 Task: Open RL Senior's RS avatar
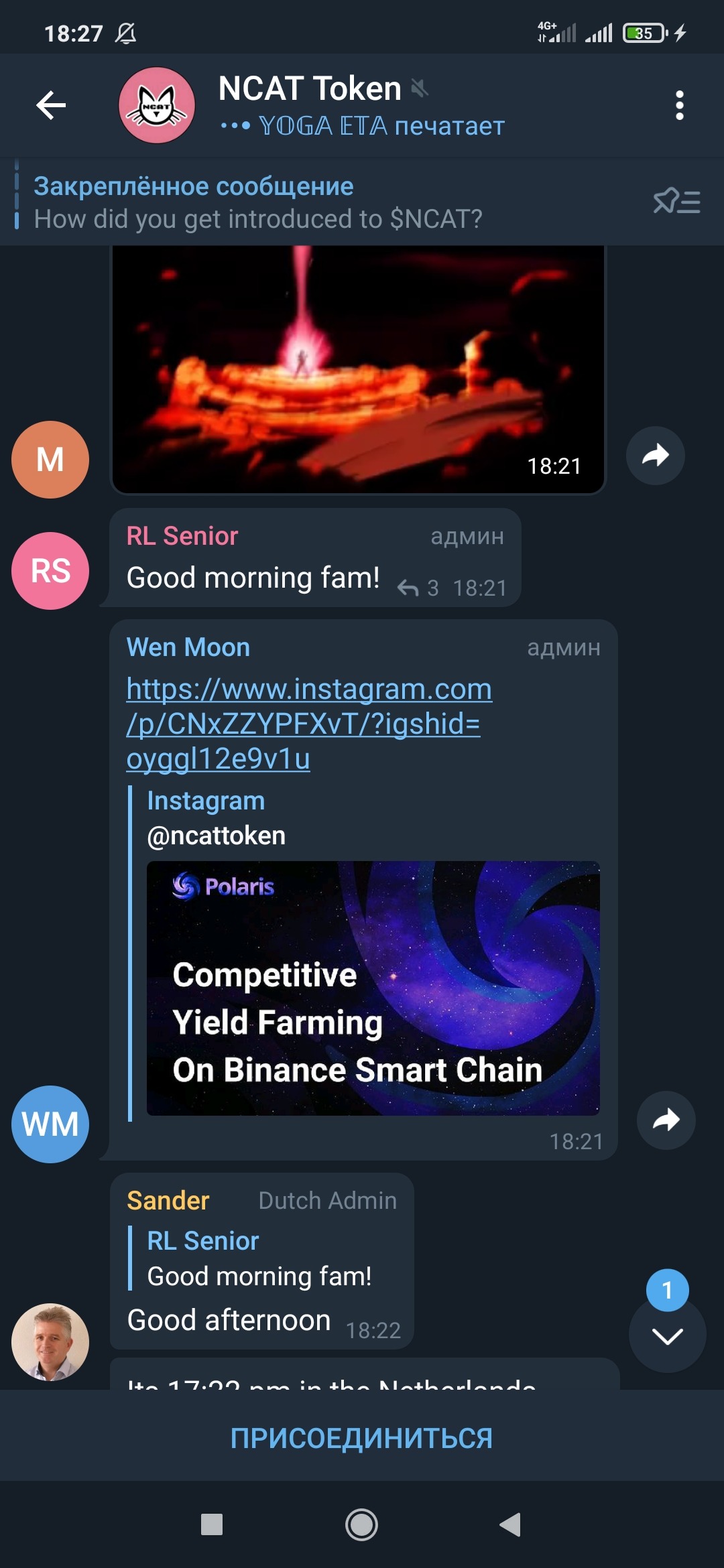point(50,571)
